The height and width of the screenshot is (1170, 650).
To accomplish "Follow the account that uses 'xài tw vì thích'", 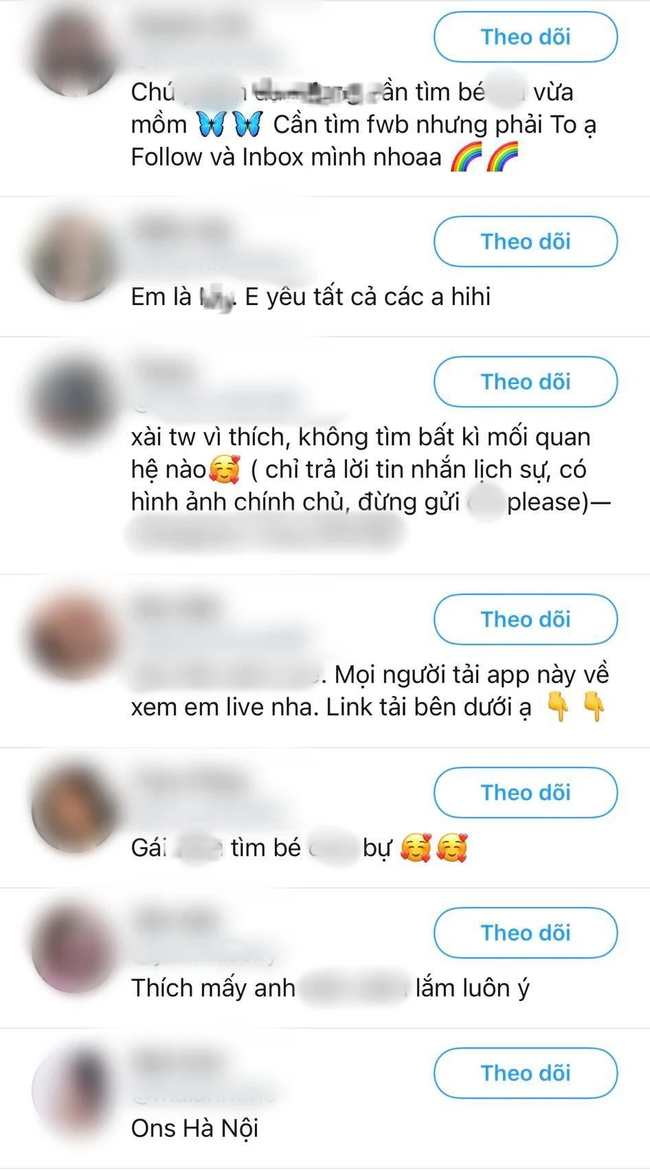I will coord(525,381).
